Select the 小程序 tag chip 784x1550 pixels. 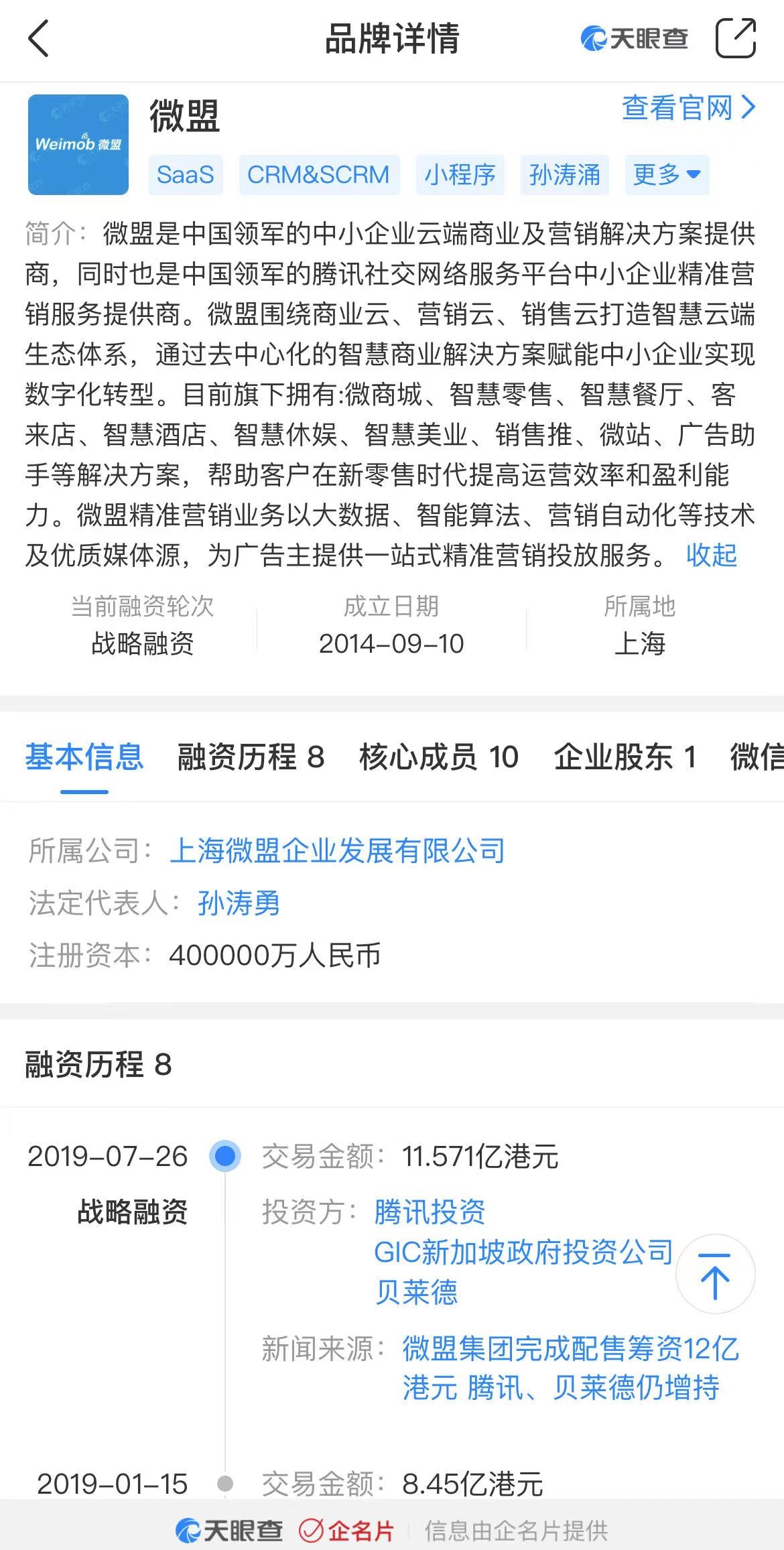click(x=460, y=175)
